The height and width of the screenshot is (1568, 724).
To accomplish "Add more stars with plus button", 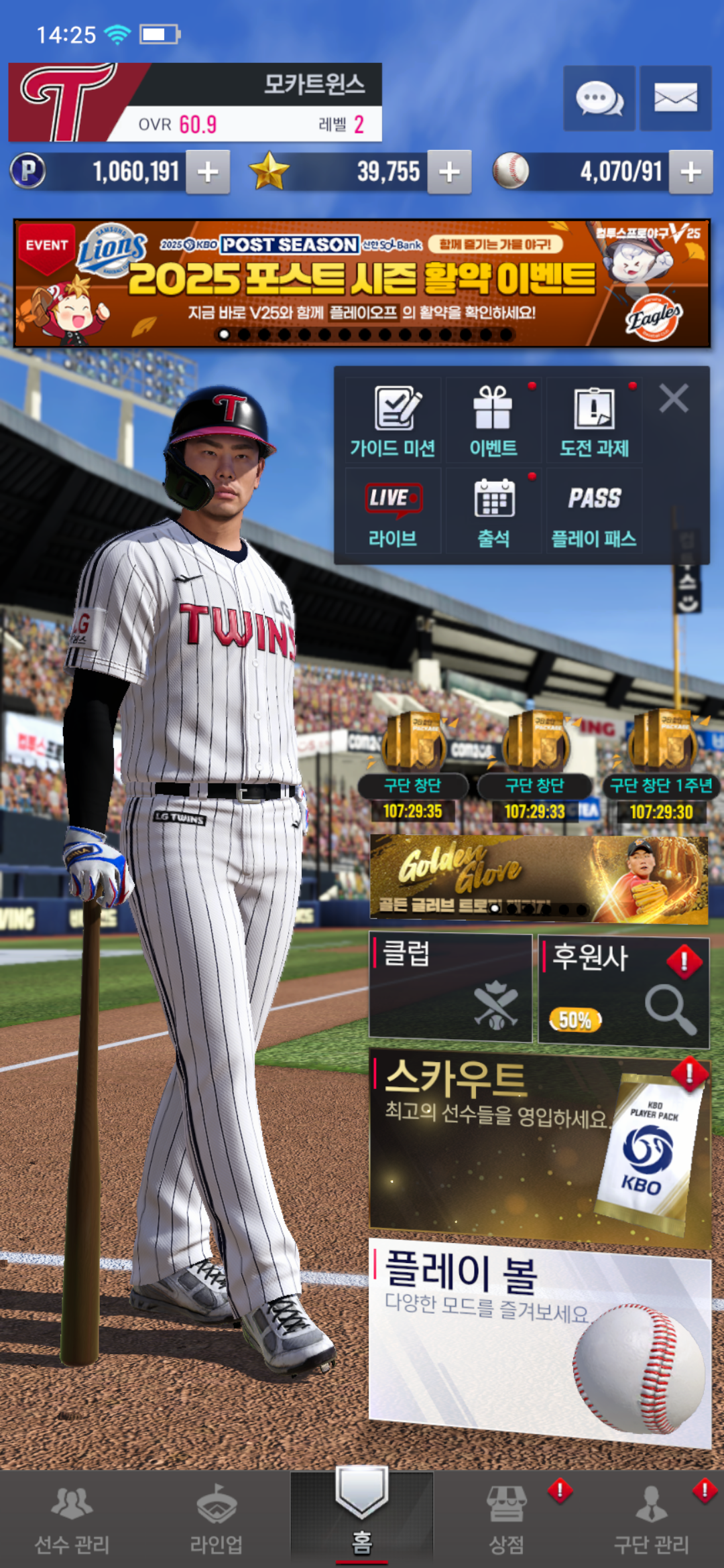I will point(449,172).
